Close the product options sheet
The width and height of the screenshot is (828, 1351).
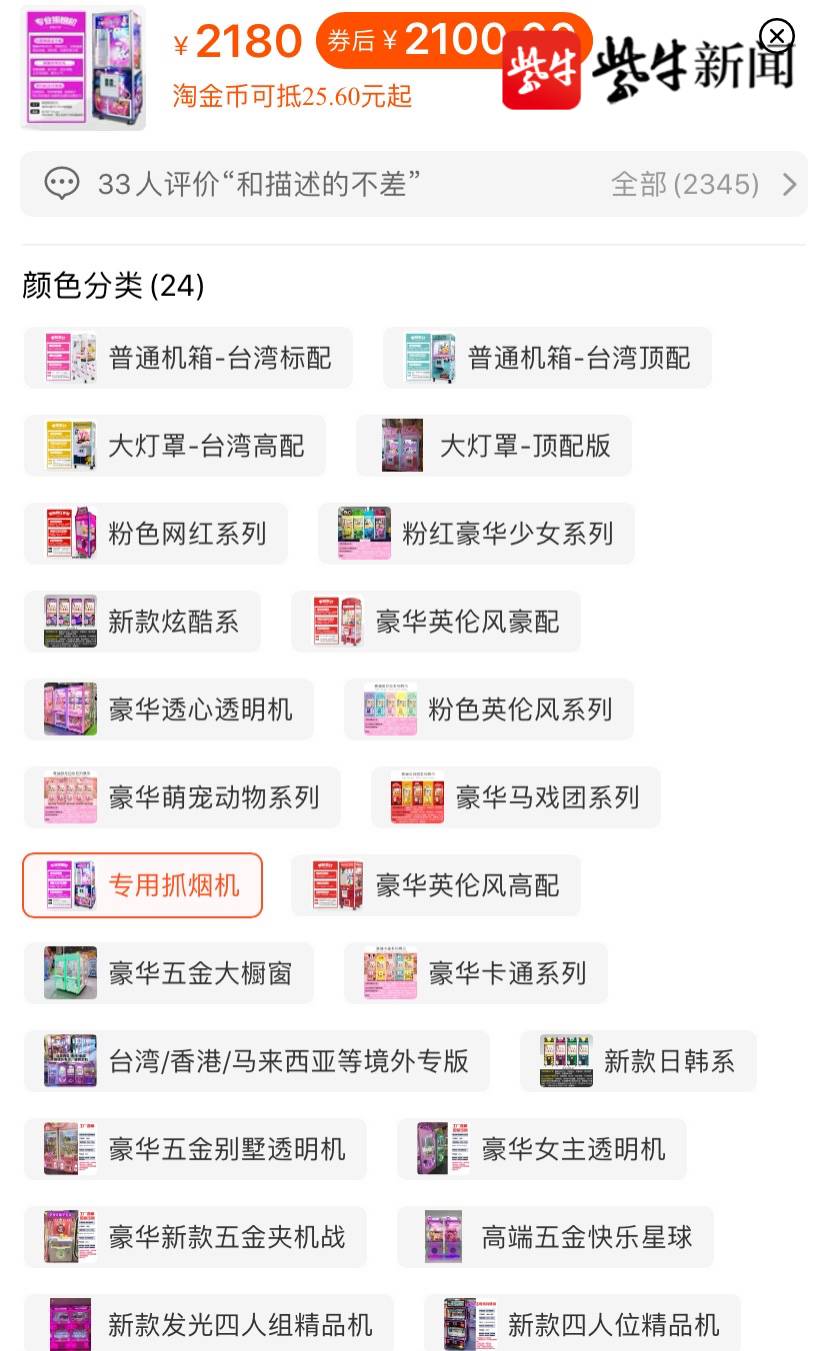777,37
